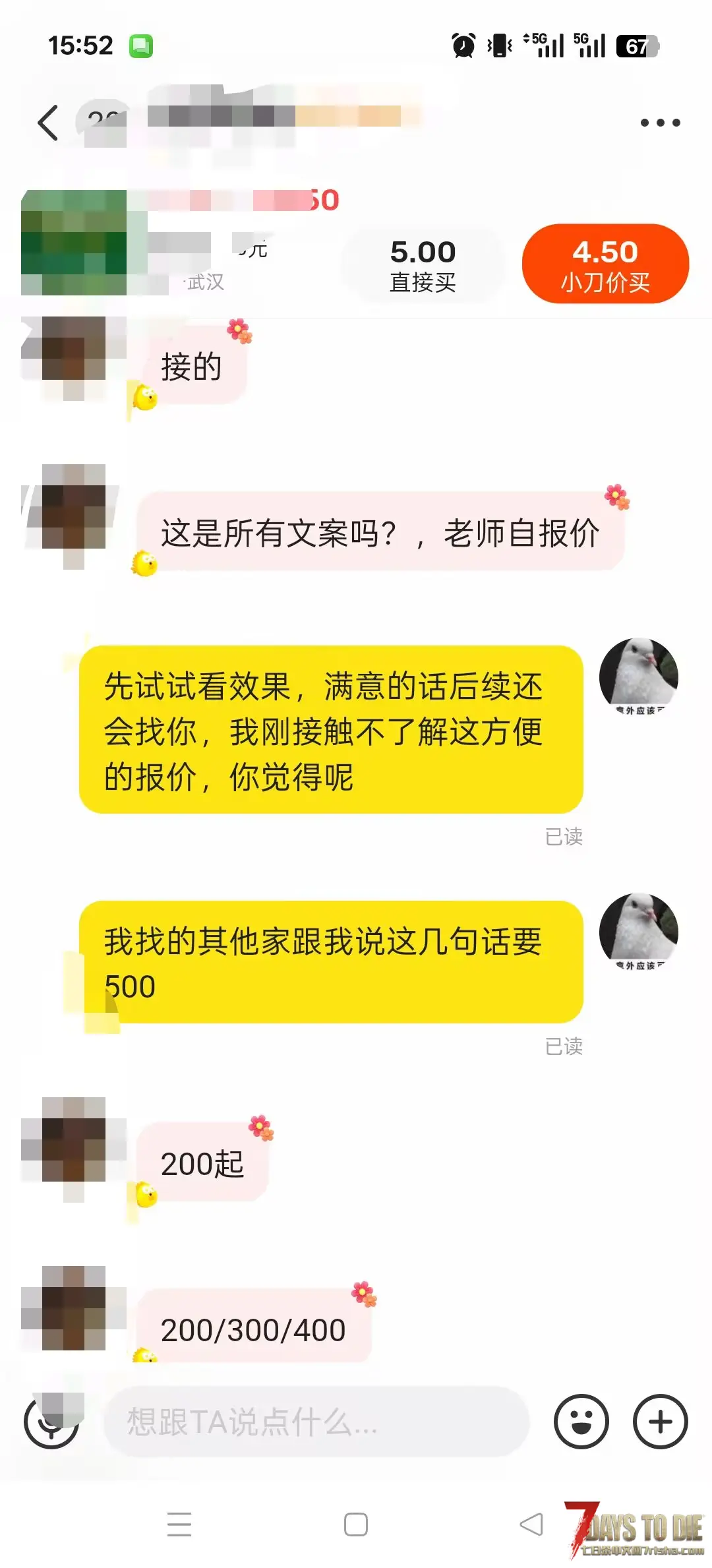Go back from this chat
This screenshot has width=712, height=1568.
(x=48, y=123)
